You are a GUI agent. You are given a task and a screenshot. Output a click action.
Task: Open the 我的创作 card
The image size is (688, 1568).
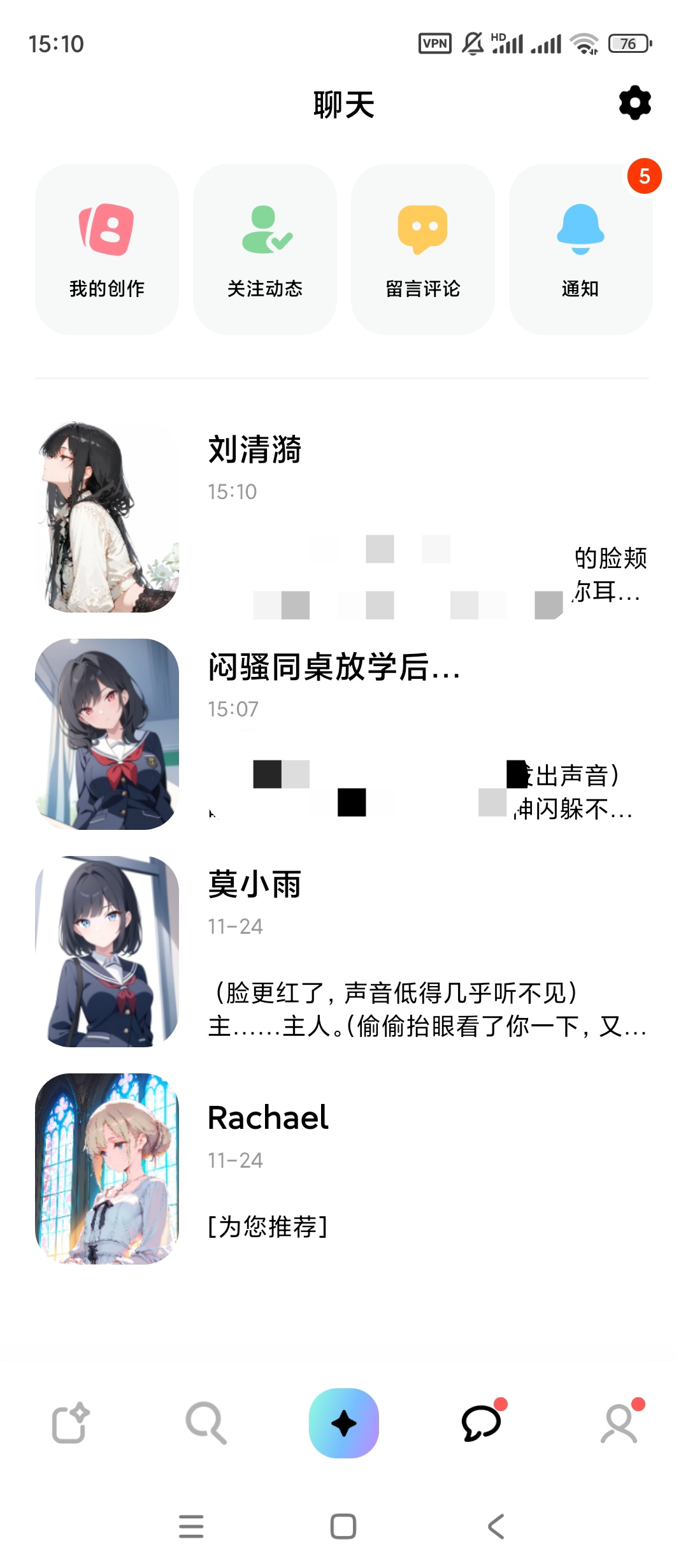(x=107, y=249)
